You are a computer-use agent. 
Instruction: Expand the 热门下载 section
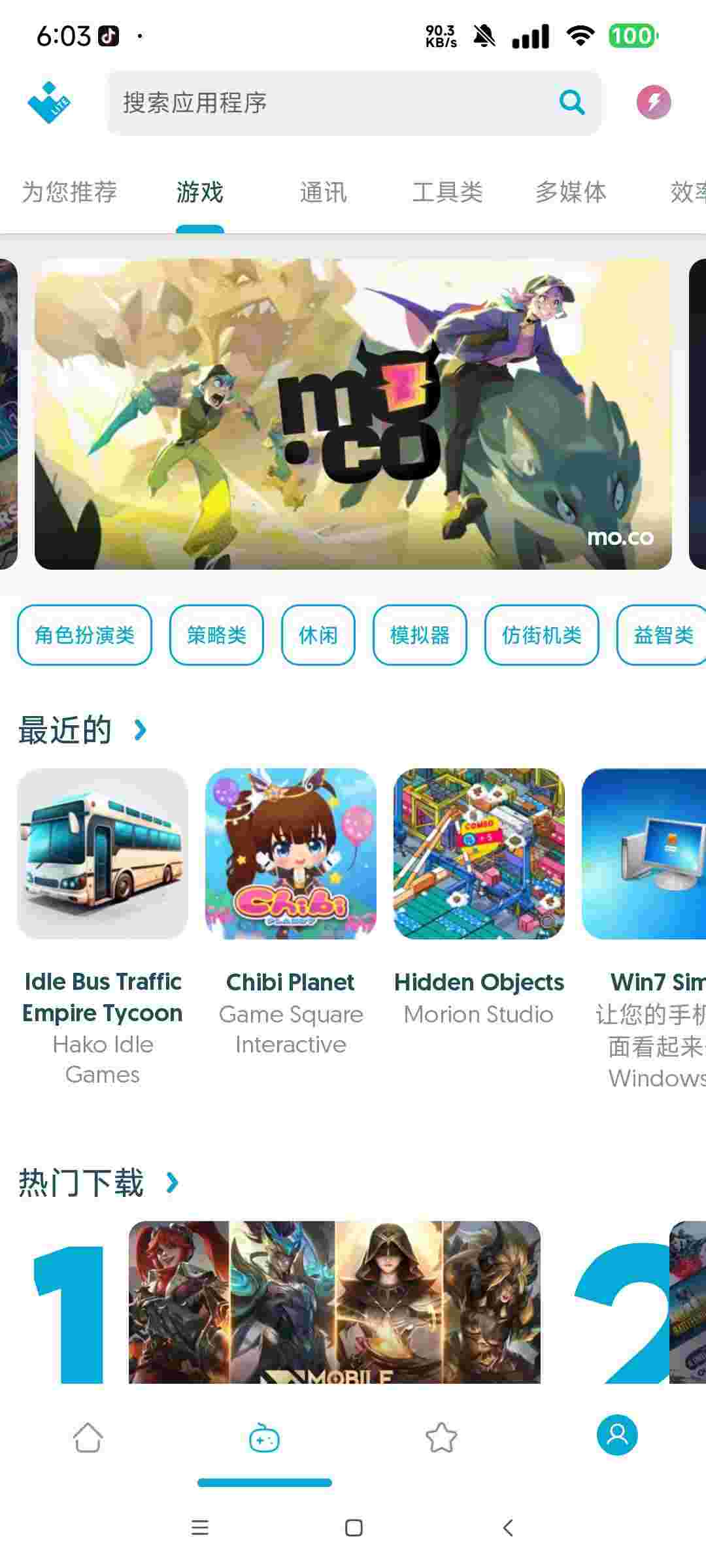click(x=172, y=1183)
